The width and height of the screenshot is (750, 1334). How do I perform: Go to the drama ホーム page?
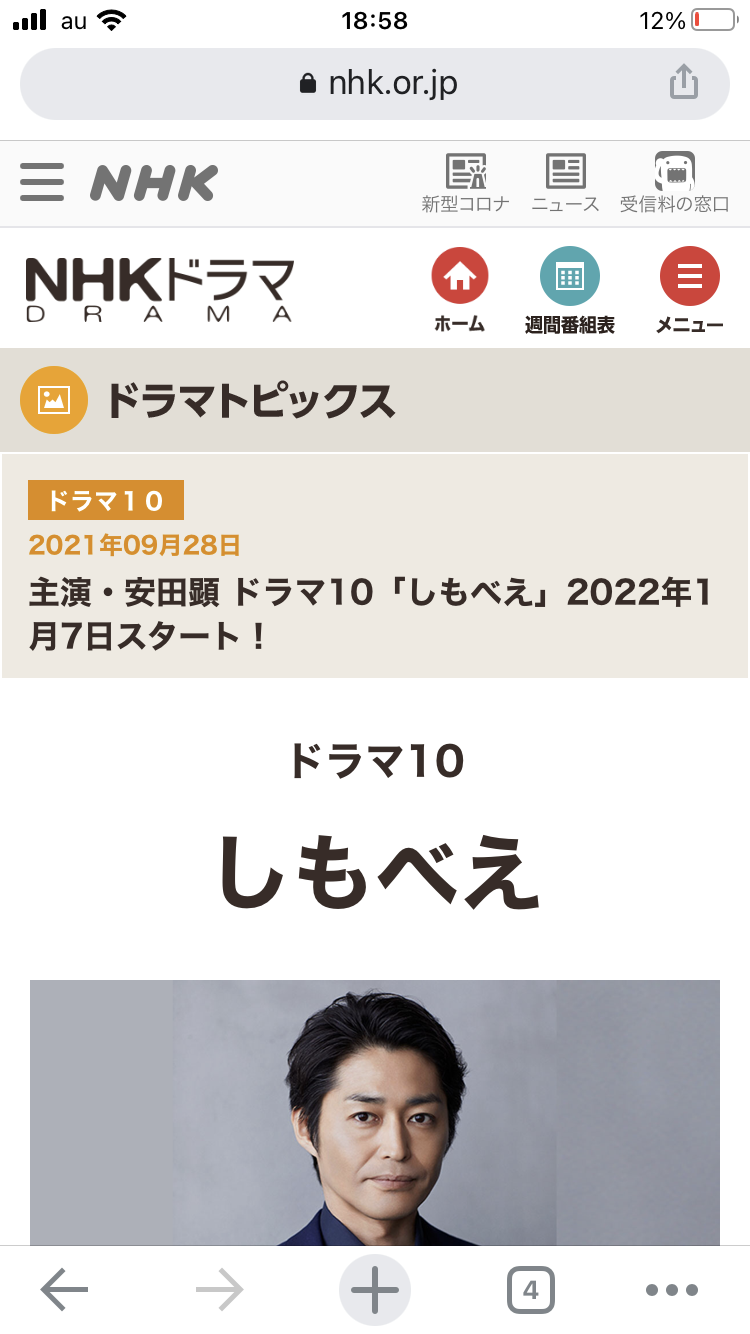click(460, 290)
